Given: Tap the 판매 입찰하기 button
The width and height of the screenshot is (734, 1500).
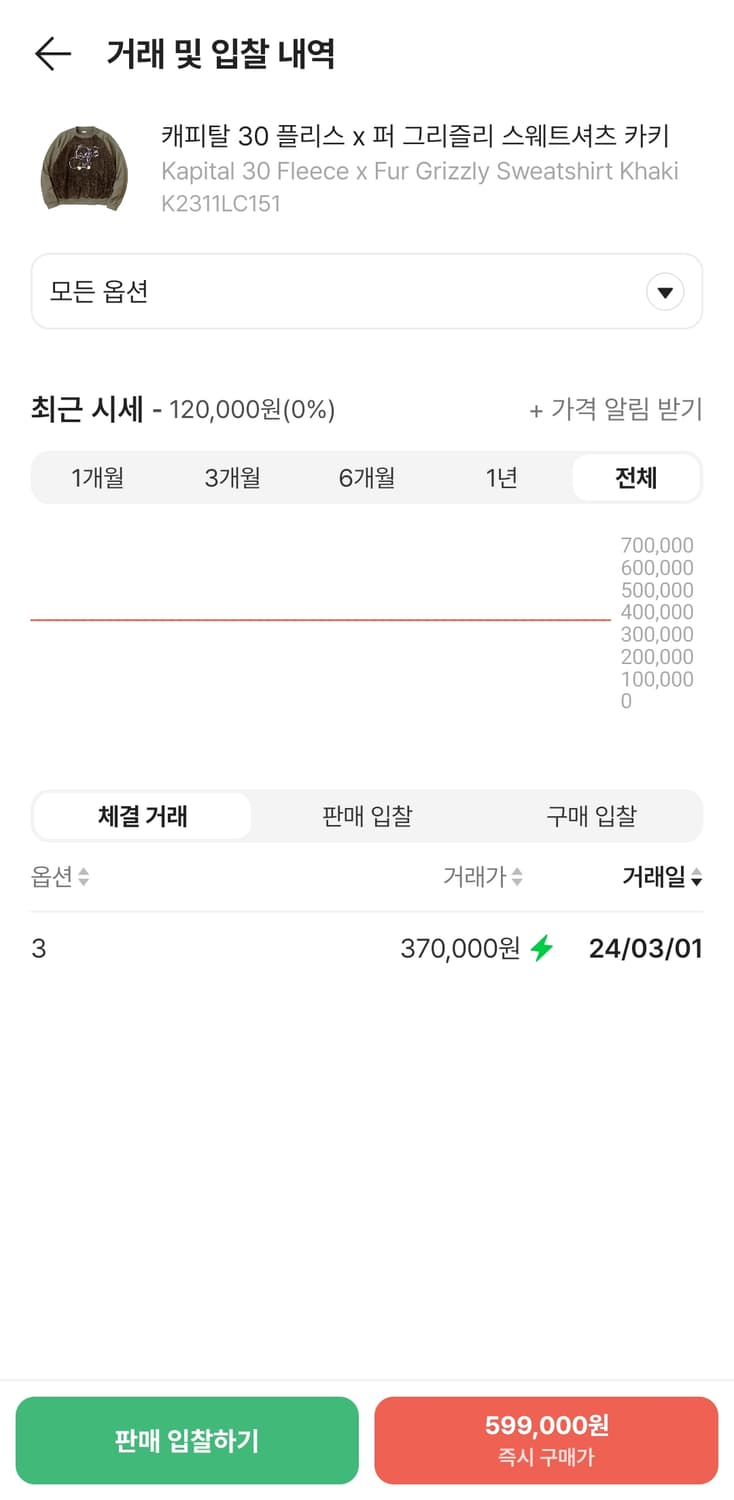Looking at the screenshot, I should point(187,1440).
